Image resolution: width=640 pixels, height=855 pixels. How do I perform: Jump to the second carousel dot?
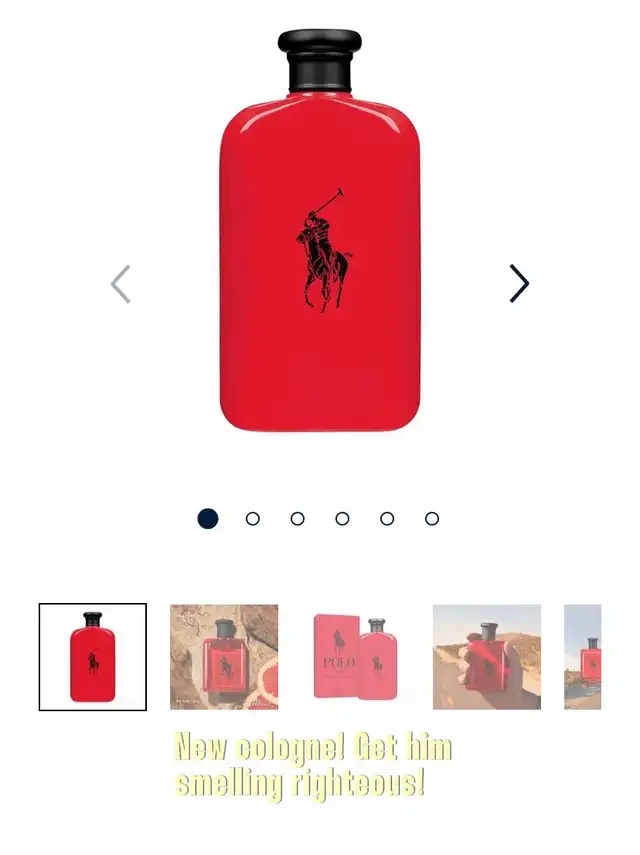click(253, 519)
